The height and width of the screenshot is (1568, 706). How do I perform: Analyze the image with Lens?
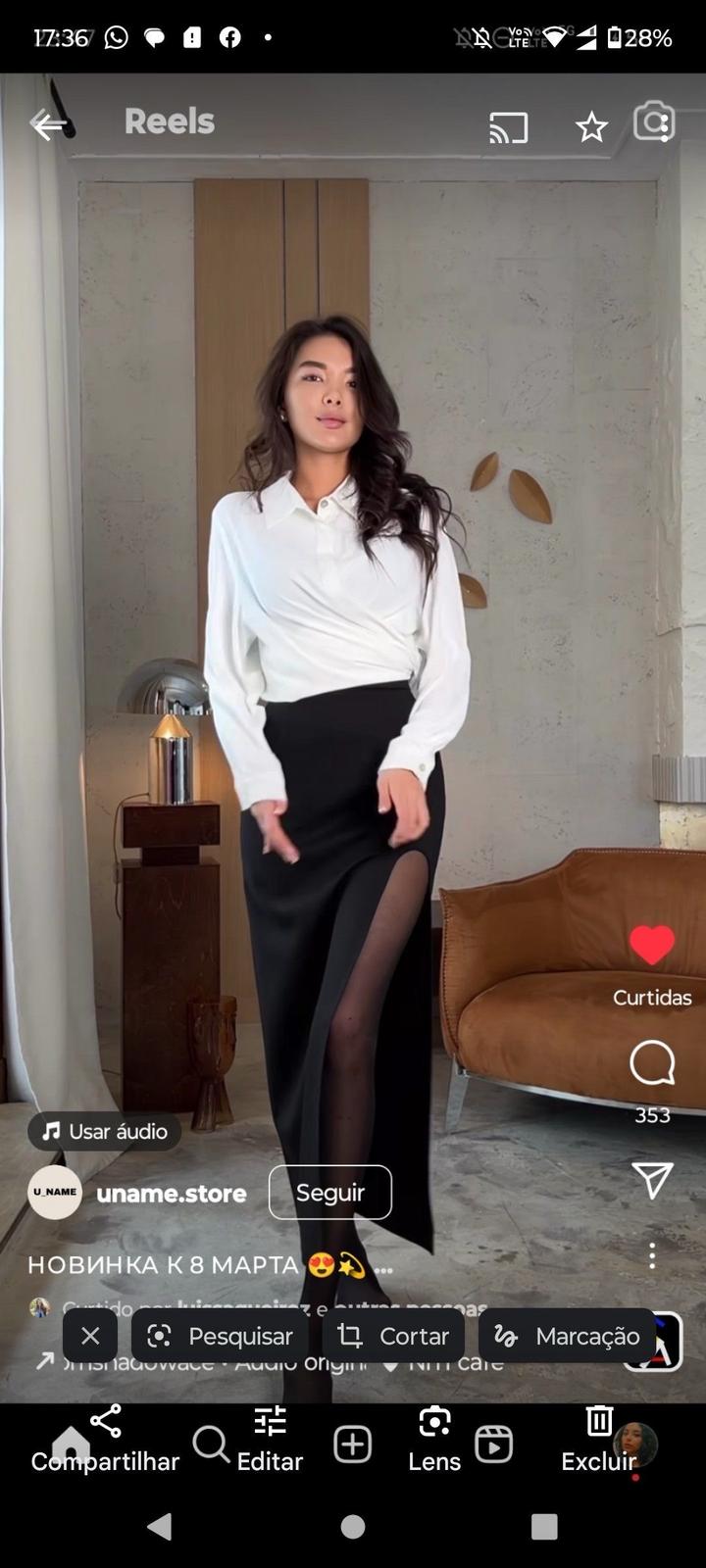click(x=434, y=1439)
